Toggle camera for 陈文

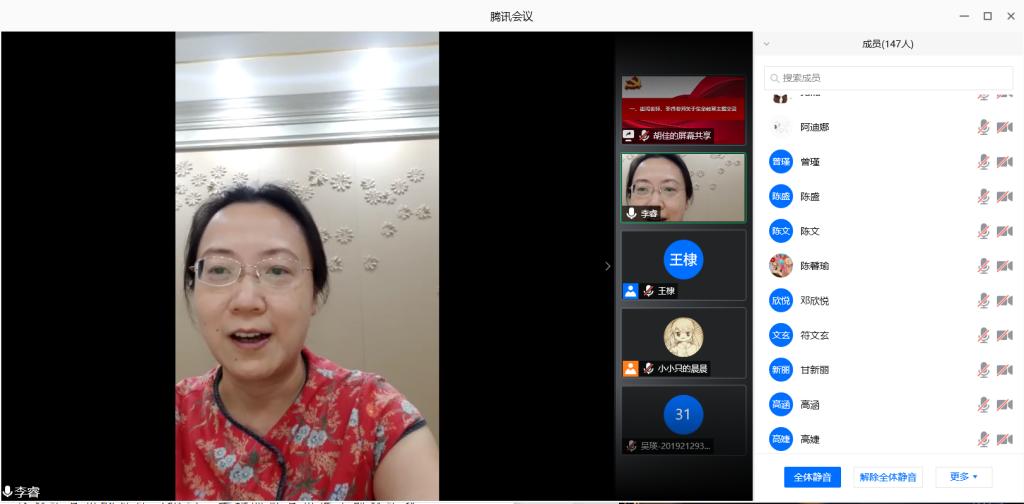click(x=1005, y=231)
